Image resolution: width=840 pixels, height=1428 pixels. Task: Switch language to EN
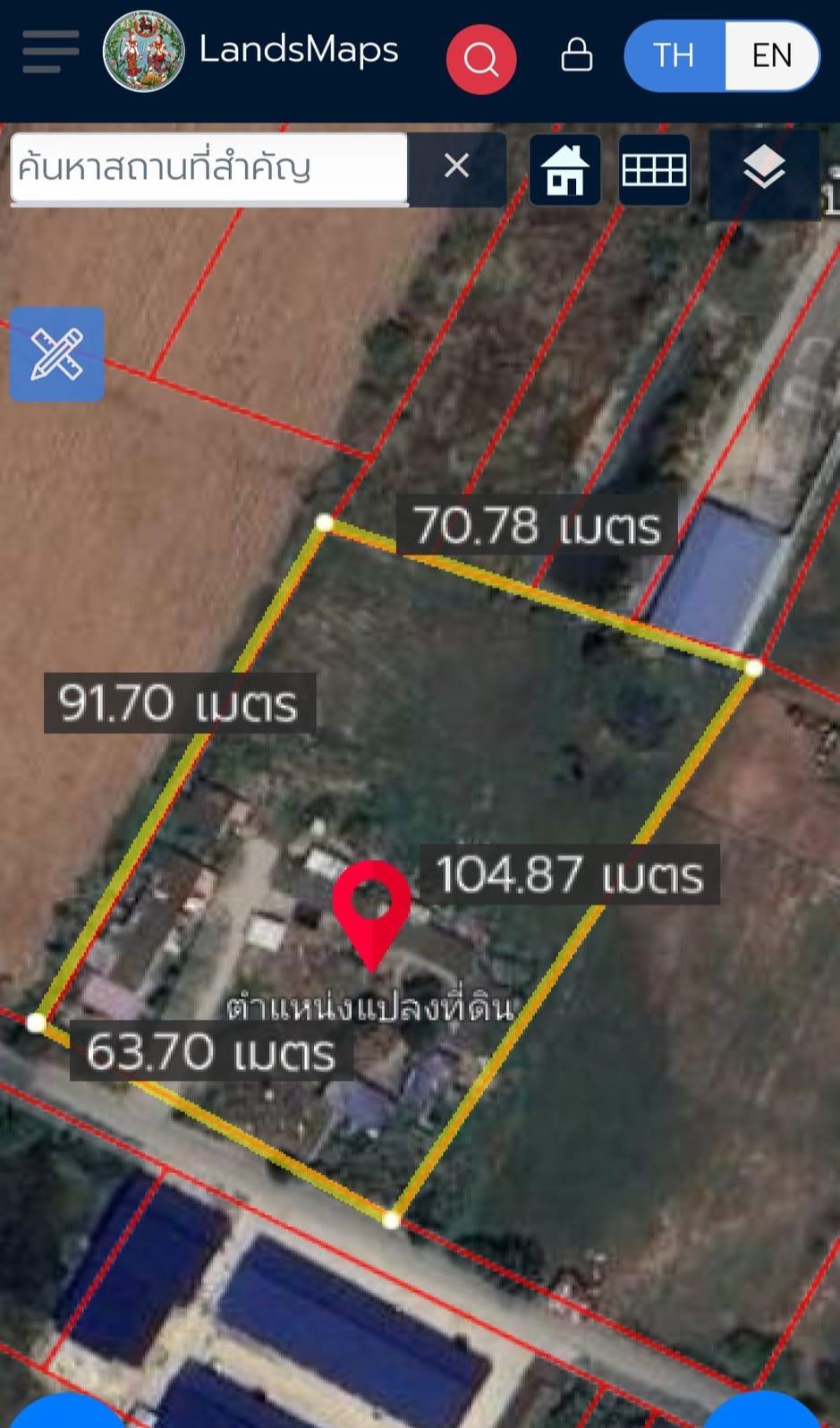tap(771, 55)
